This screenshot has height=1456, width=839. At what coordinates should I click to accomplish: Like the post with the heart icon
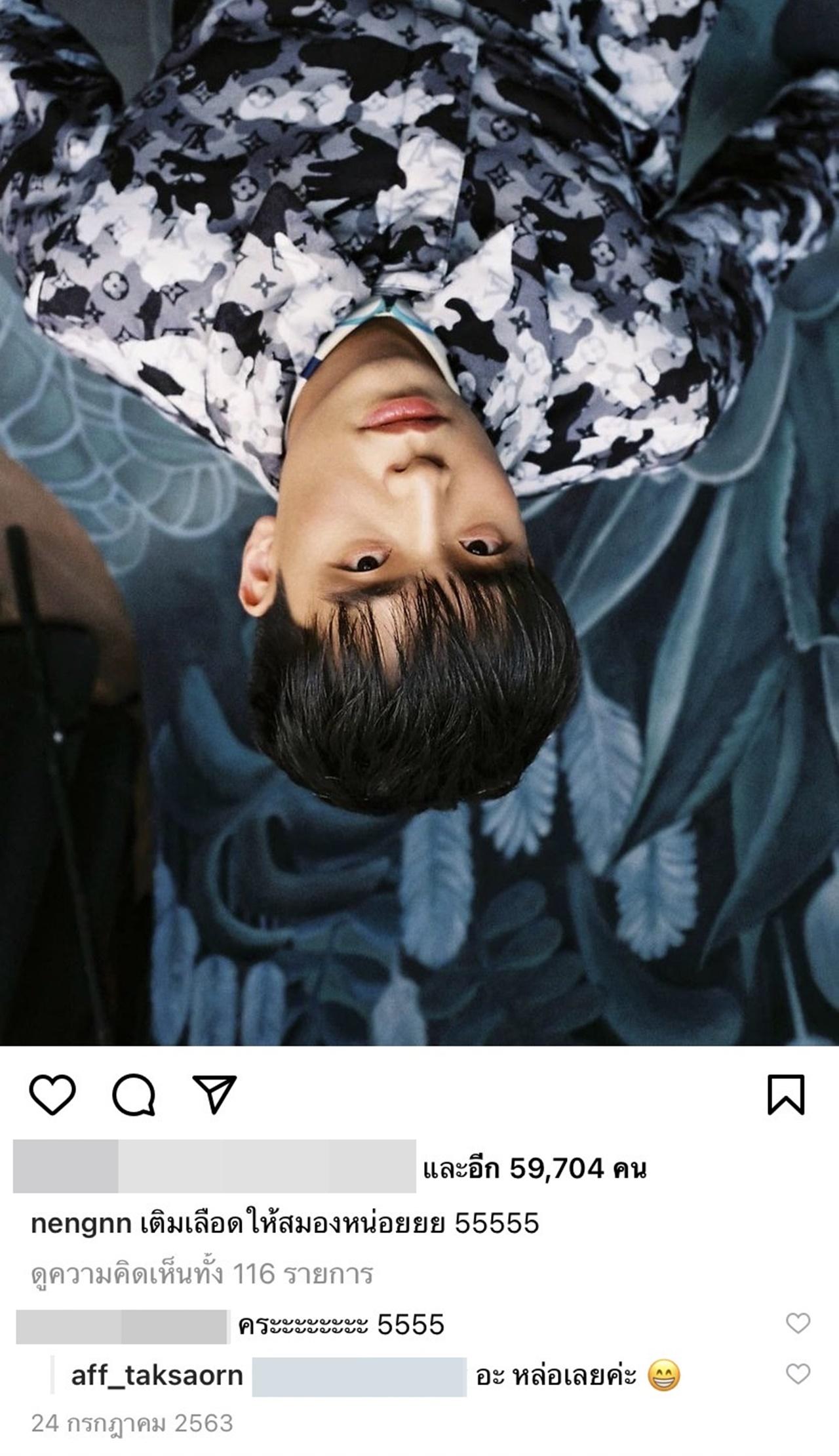tap(52, 1095)
